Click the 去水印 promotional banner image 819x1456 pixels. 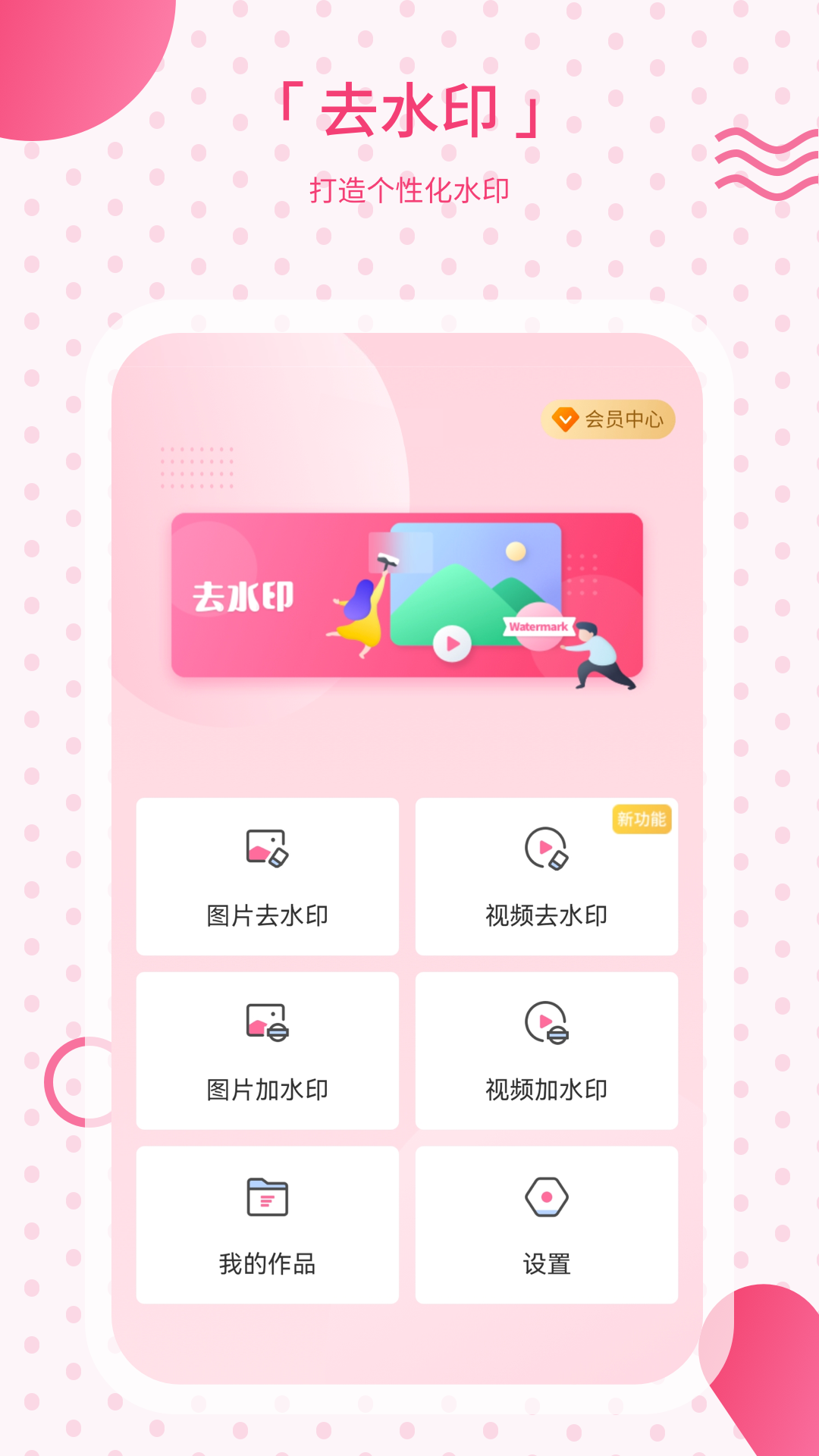[409, 596]
